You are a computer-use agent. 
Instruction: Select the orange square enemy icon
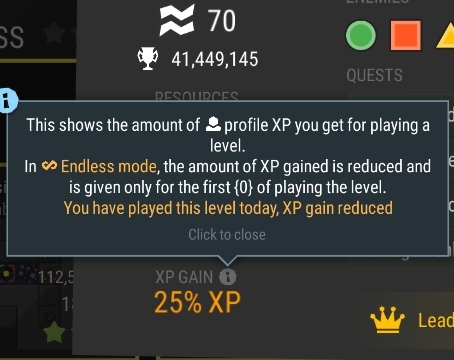(x=406, y=35)
